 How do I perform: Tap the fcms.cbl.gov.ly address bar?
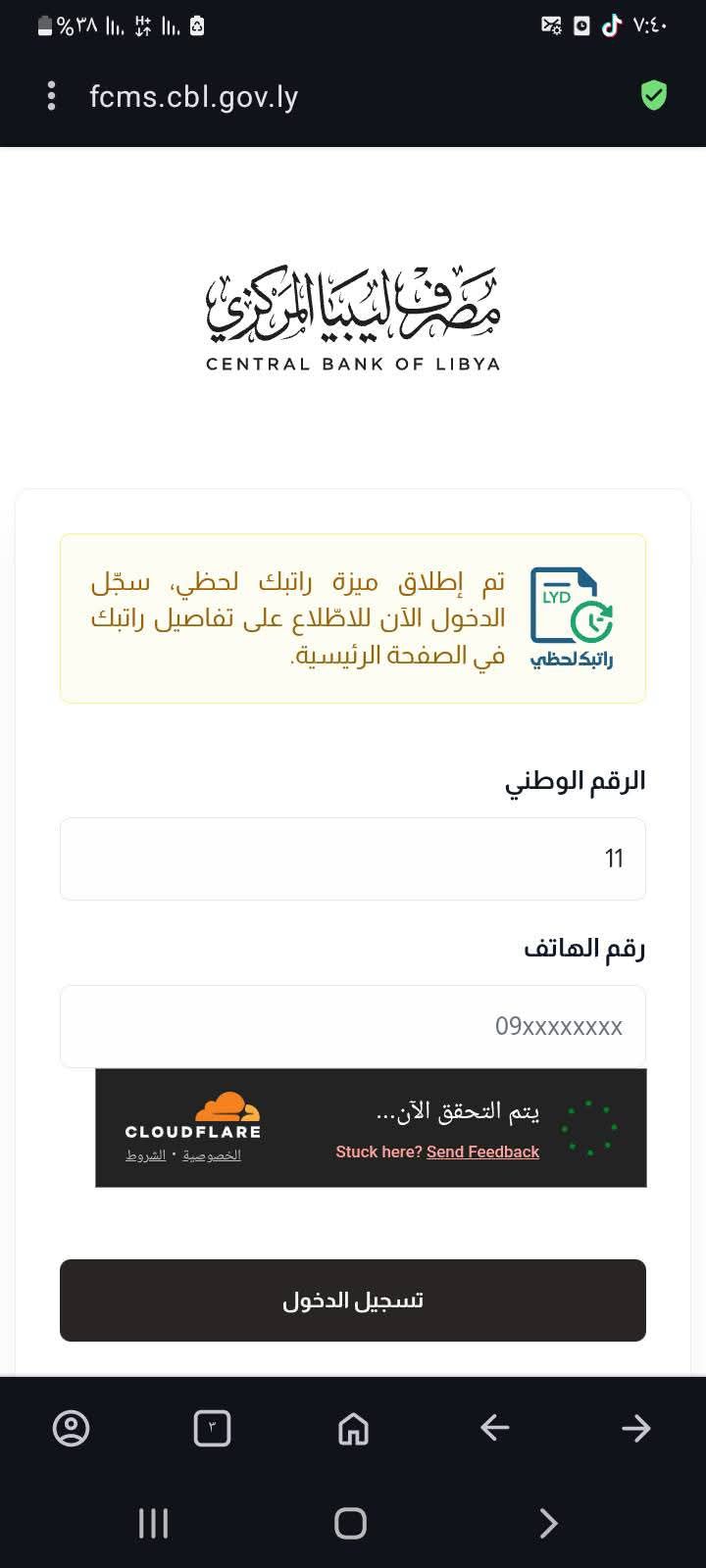pyautogui.click(x=194, y=96)
